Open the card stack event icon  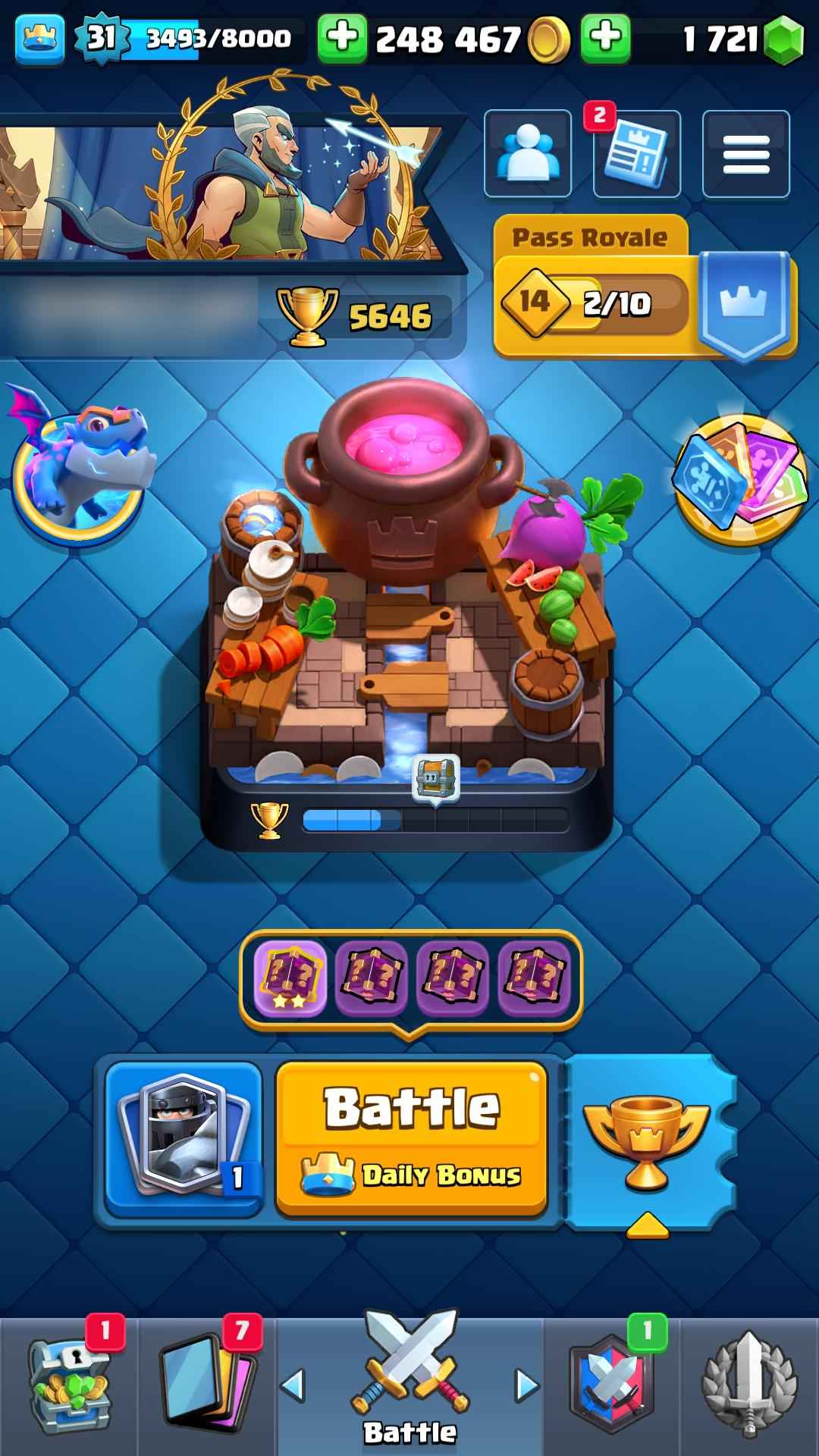tap(739, 479)
